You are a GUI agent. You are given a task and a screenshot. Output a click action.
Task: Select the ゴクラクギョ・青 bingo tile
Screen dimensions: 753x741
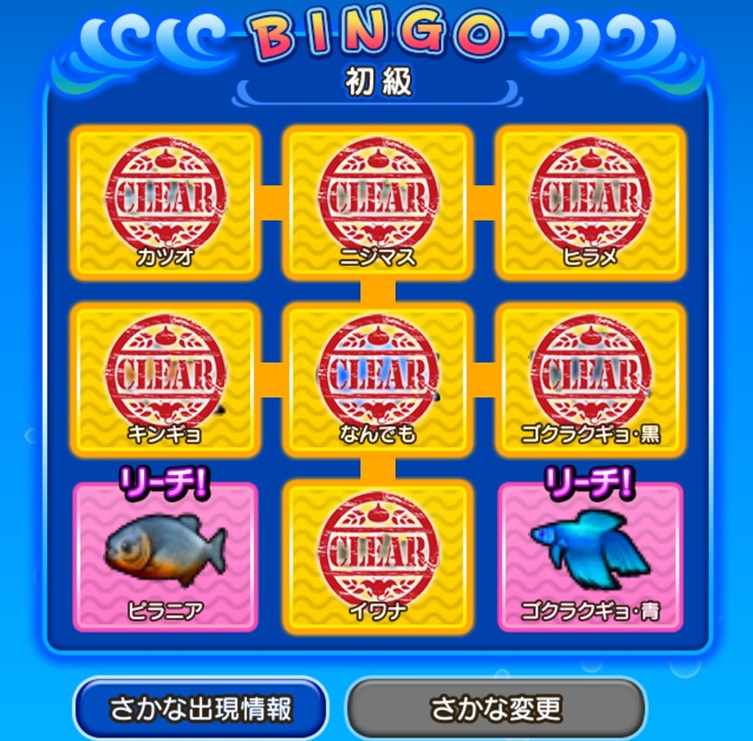591,557
